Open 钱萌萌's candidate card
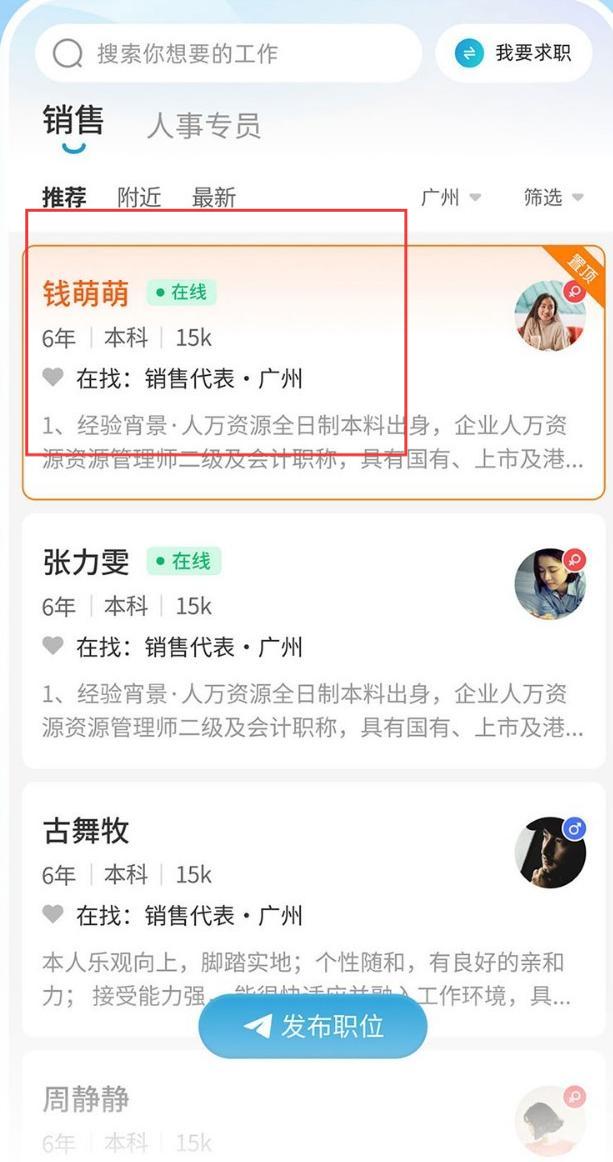Viewport: 613px width, 1162px height. click(300, 372)
